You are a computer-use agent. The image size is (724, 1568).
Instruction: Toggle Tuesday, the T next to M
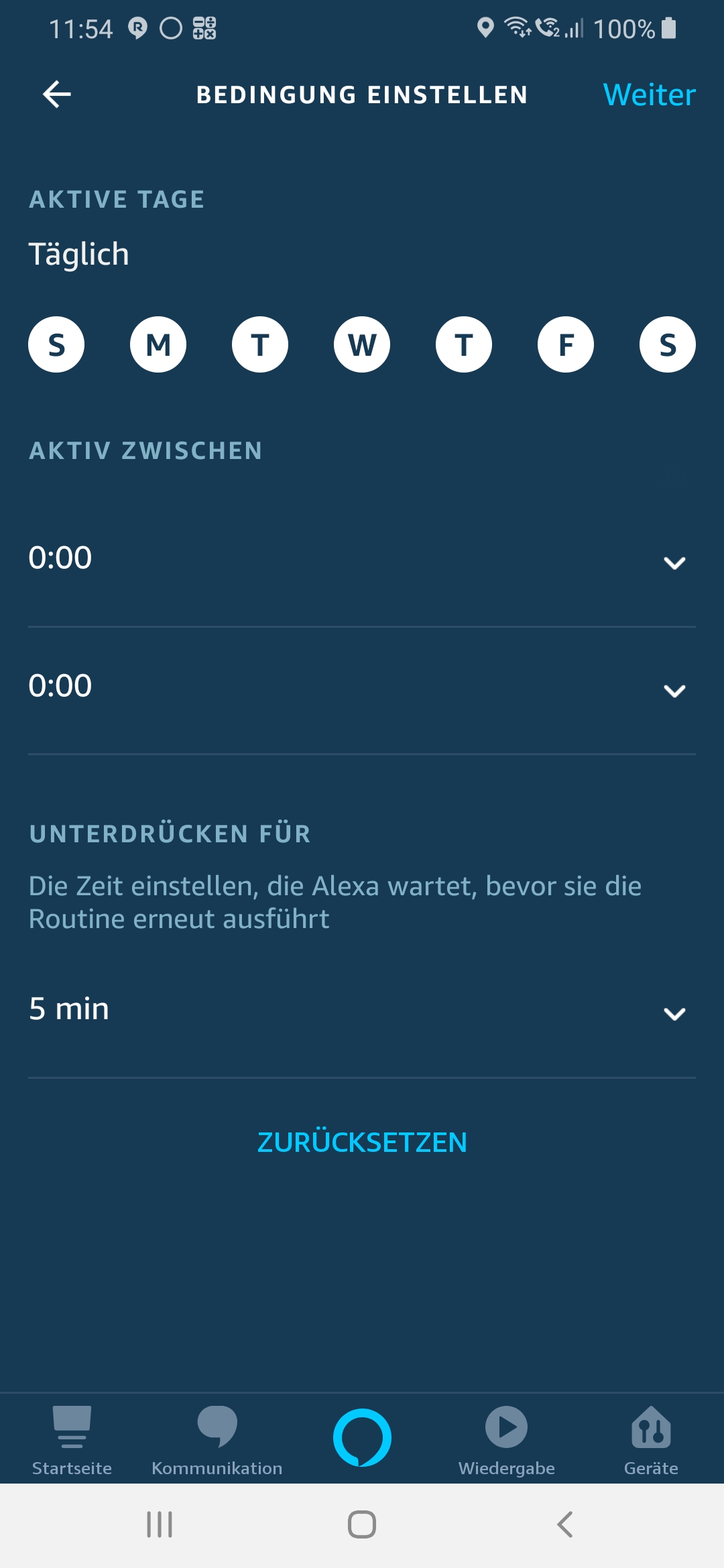[260, 344]
